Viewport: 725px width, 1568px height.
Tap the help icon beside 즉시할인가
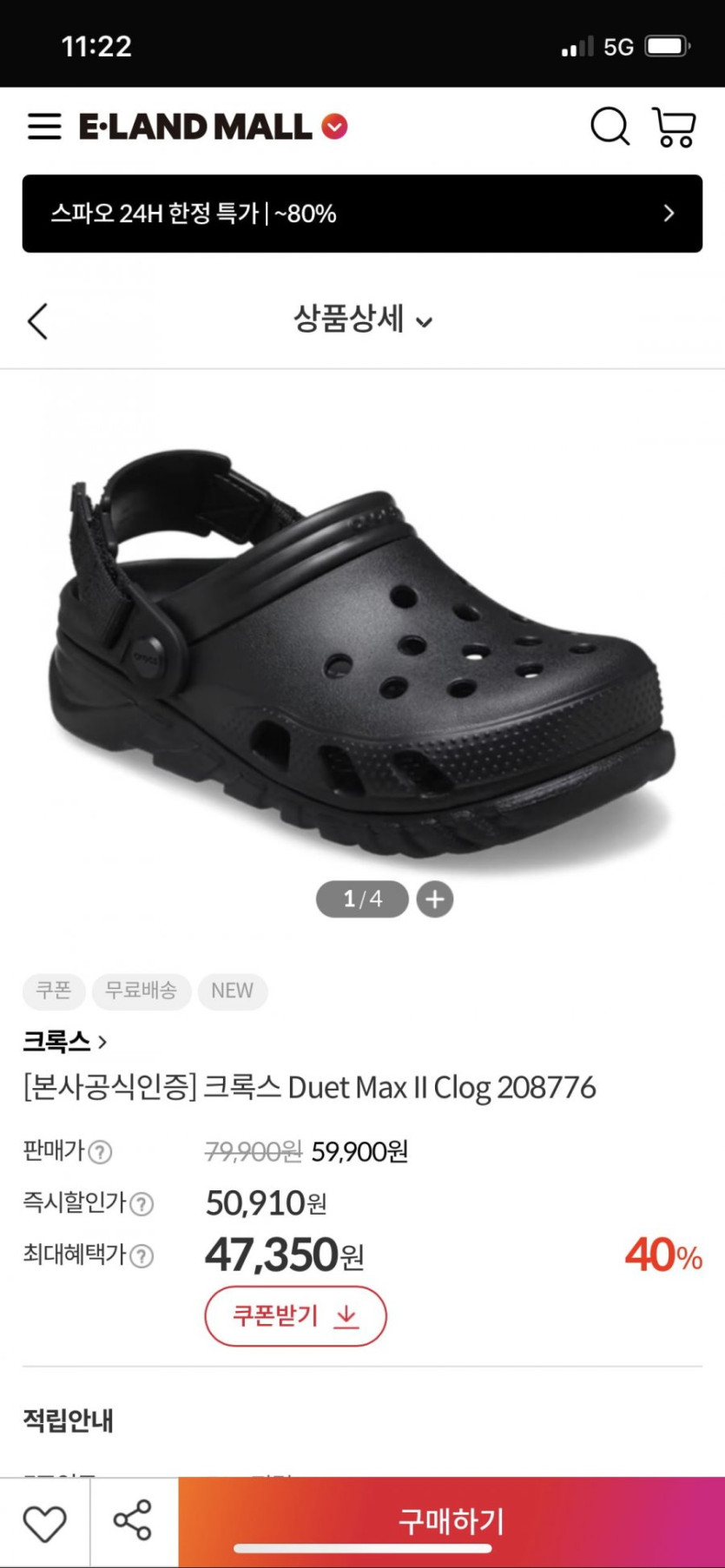pyautogui.click(x=141, y=1203)
